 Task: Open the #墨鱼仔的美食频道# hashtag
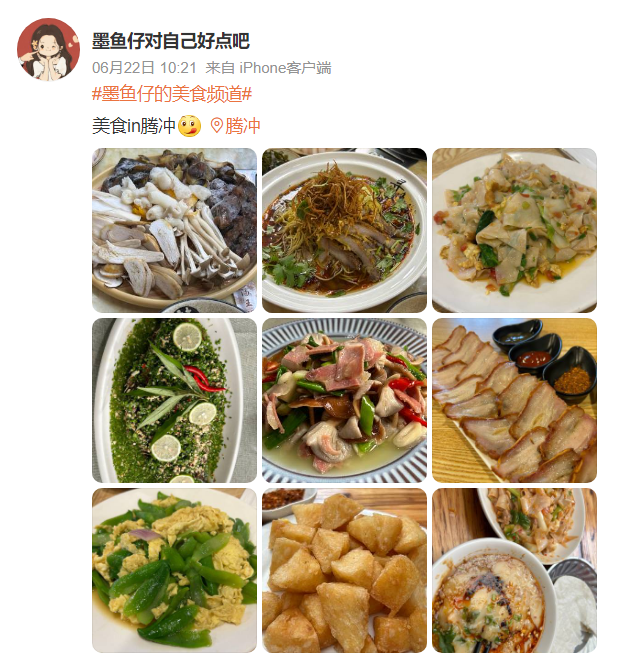pos(171,94)
